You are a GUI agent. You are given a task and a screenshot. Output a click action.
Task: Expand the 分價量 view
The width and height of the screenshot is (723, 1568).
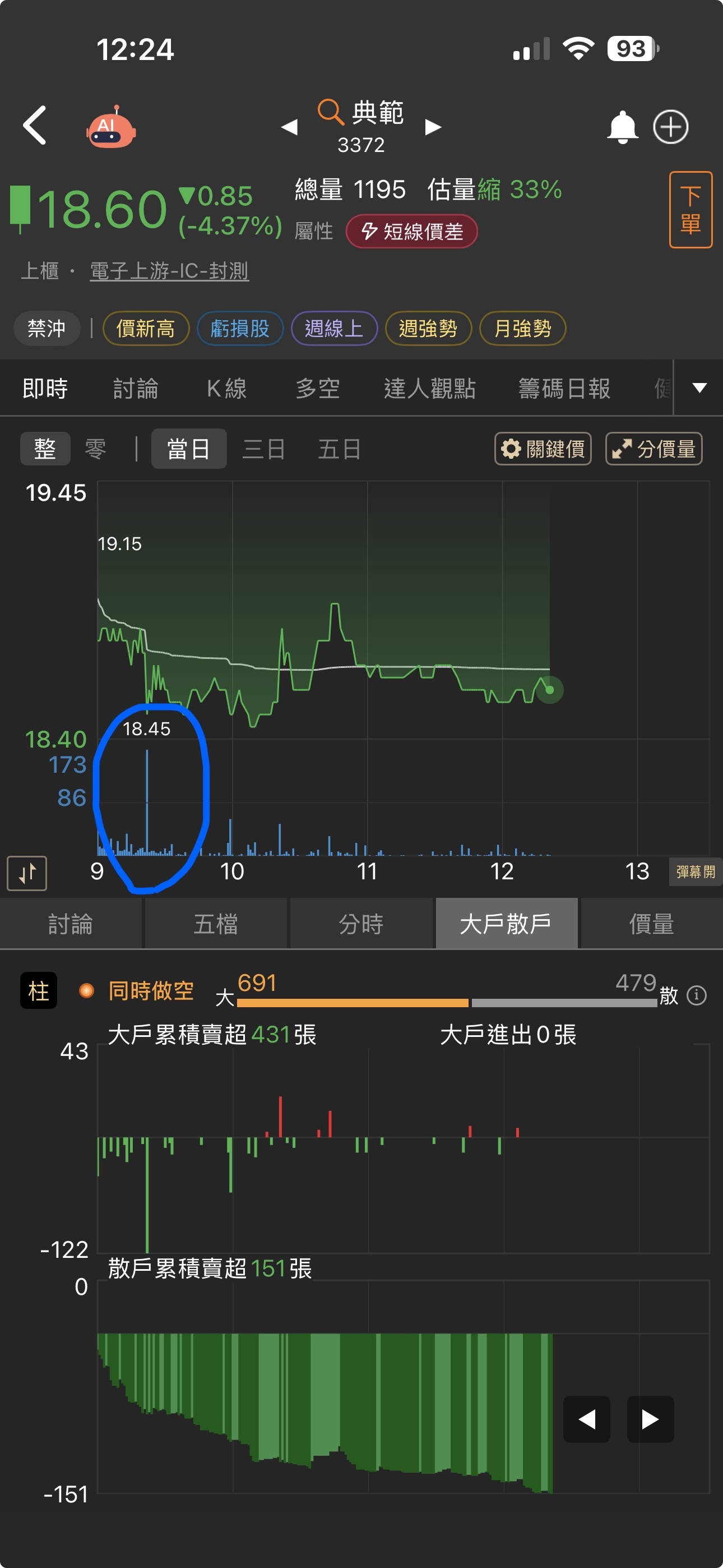click(654, 449)
